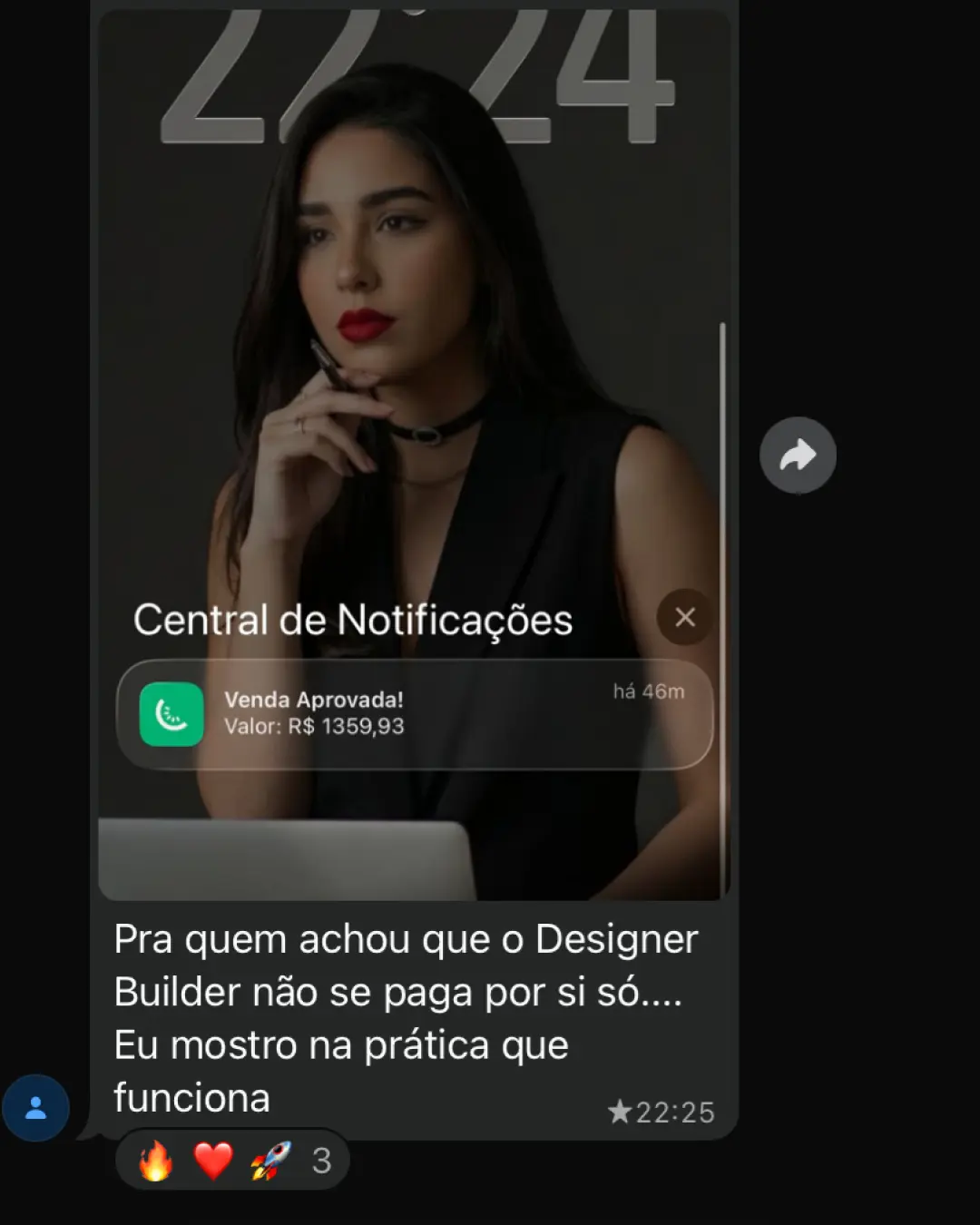Open the sender's profile avatar
The height and width of the screenshot is (1225, 980).
tap(36, 1108)
